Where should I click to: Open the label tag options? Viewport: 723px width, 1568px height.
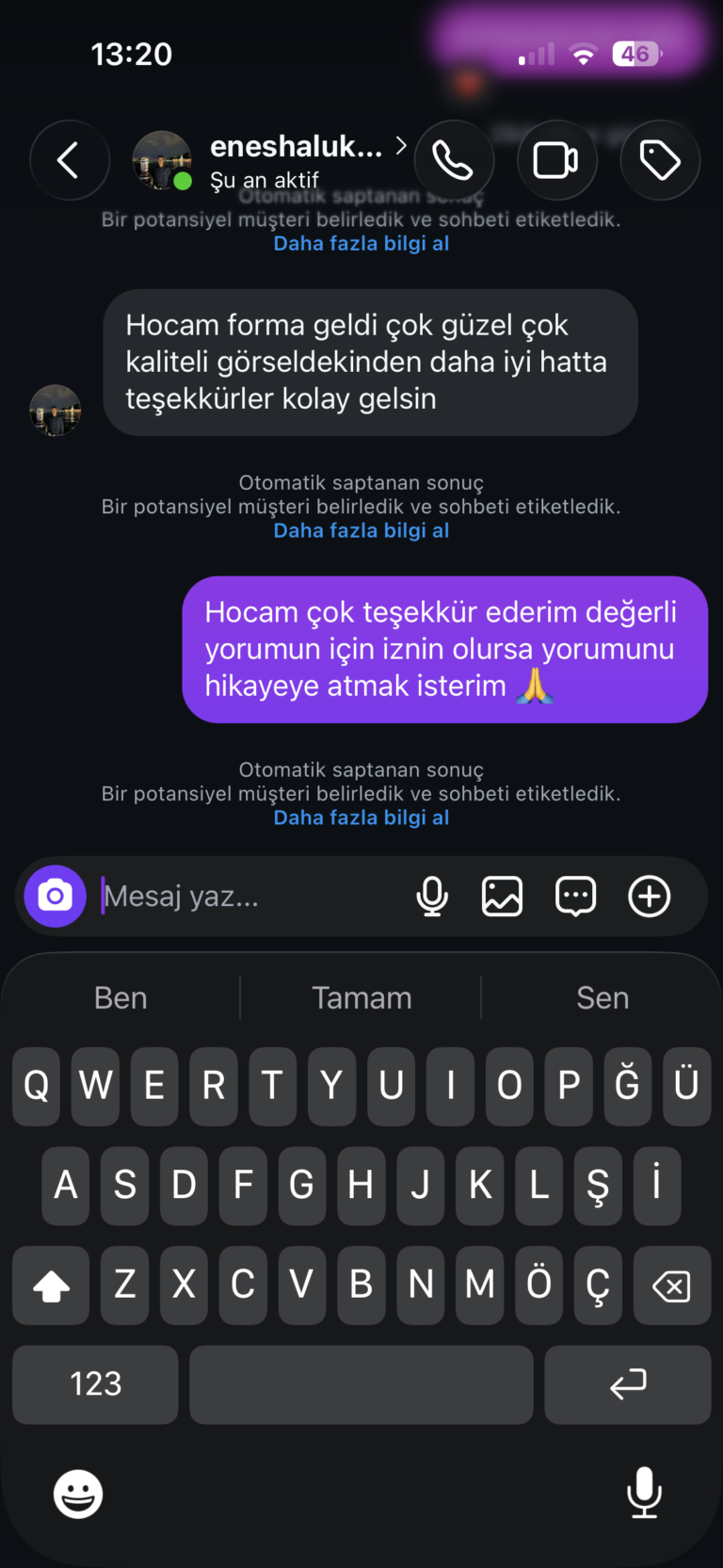(x=660, y=160)
